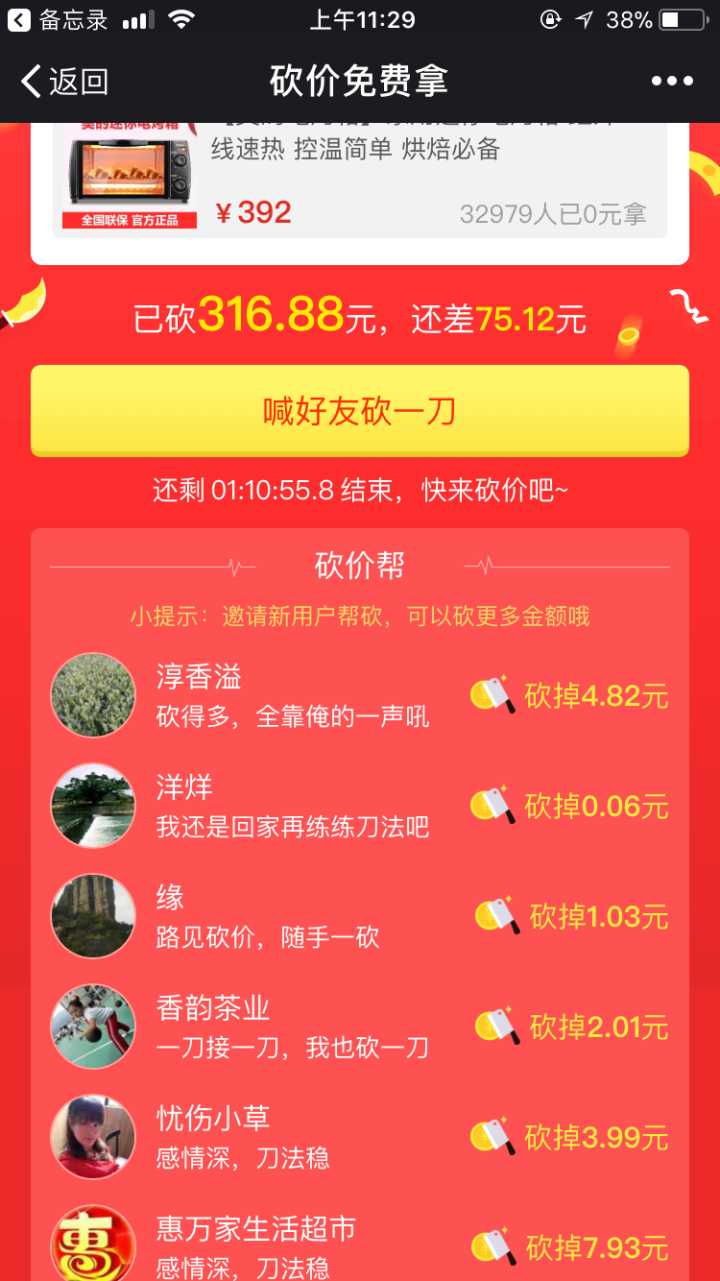This screenshot has height=1281, width=720.
Task: Open the three-dot overflow menu
Action: point(671,82)
